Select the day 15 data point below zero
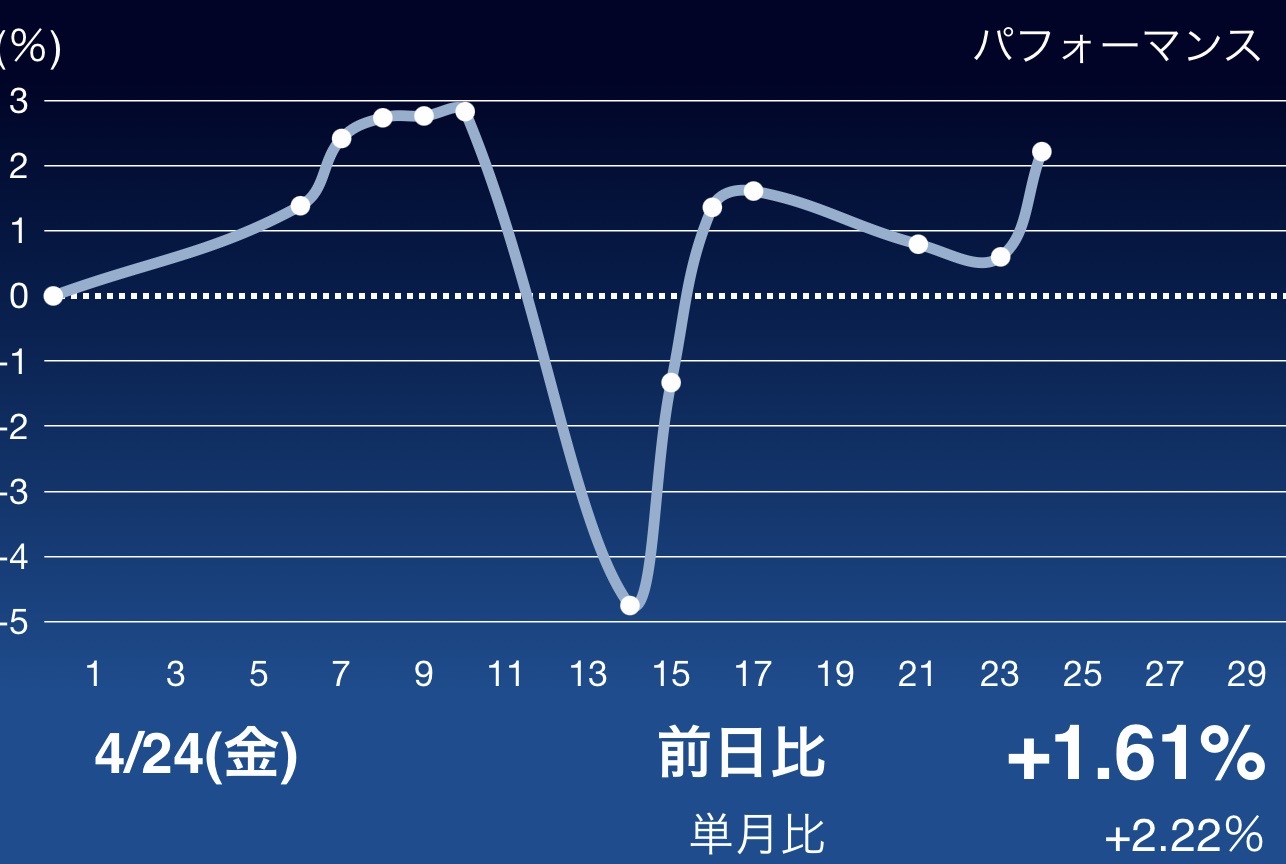 pyautogui.click(x=671, y=383)
